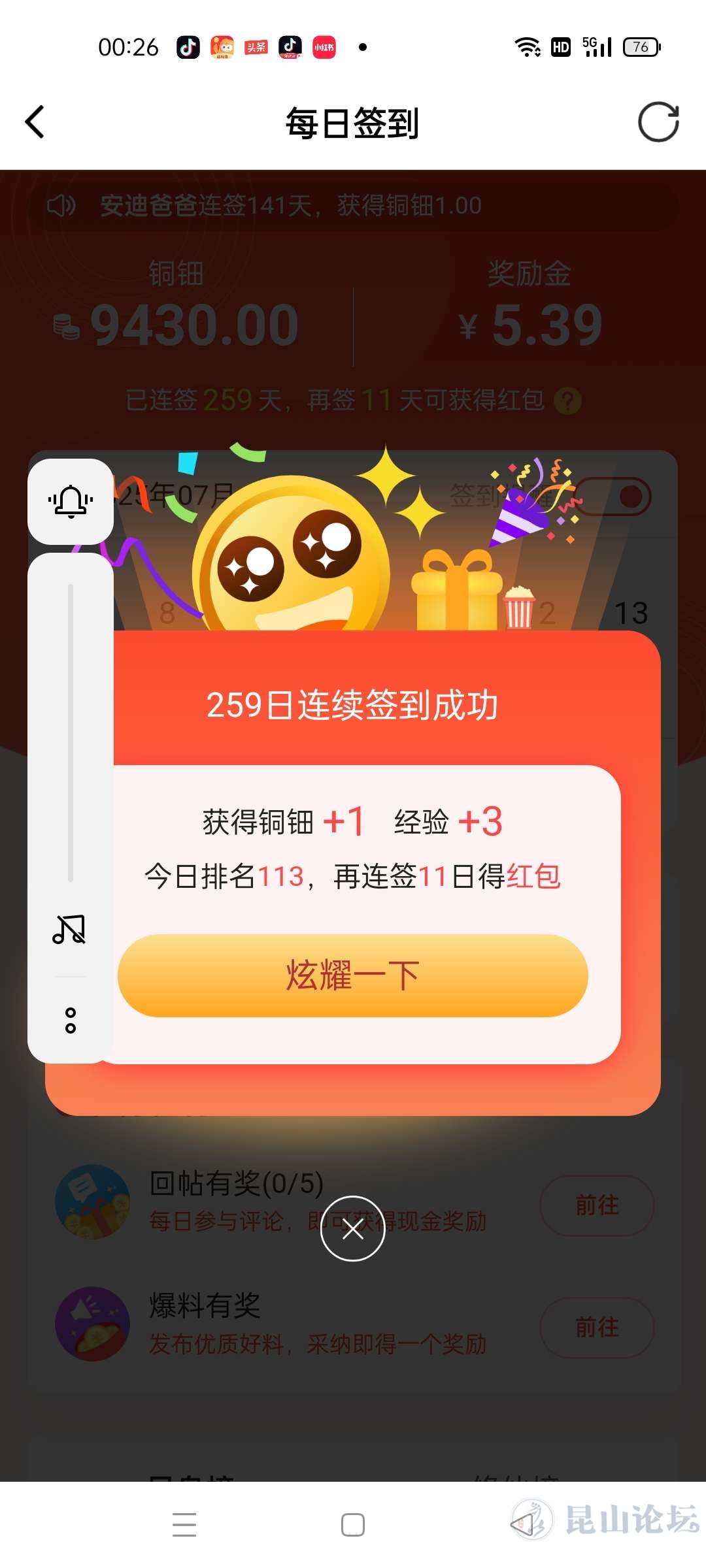
Task: Switch ringer mode via the bell icon
Action: [71, 502]
